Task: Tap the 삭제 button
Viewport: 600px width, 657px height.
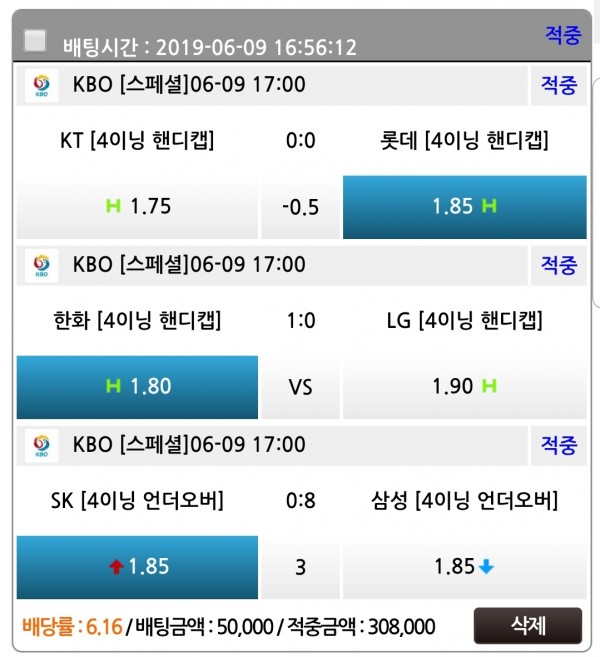Action: [x=527, y=625]
